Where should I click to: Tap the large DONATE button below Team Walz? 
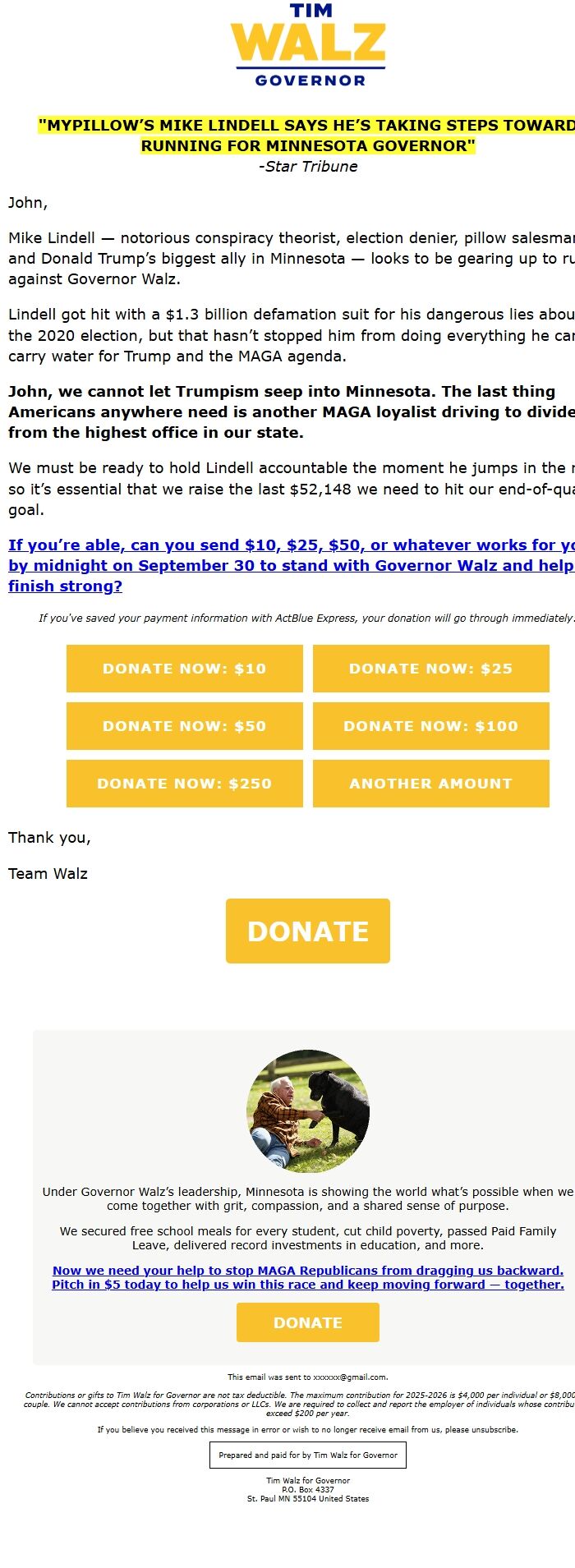307,931
